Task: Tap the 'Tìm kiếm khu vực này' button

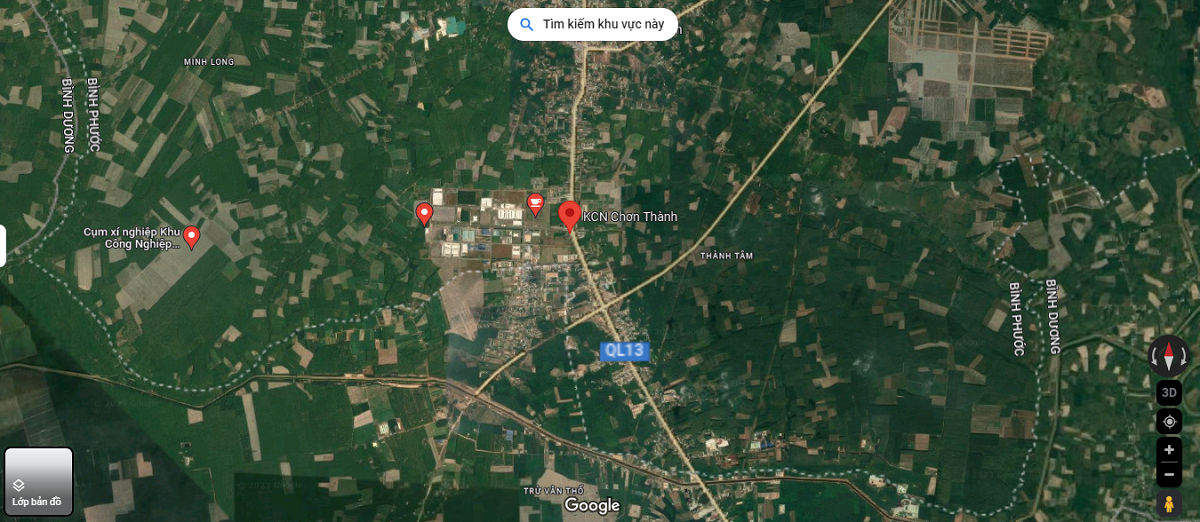Action: [x=592, y=25]
